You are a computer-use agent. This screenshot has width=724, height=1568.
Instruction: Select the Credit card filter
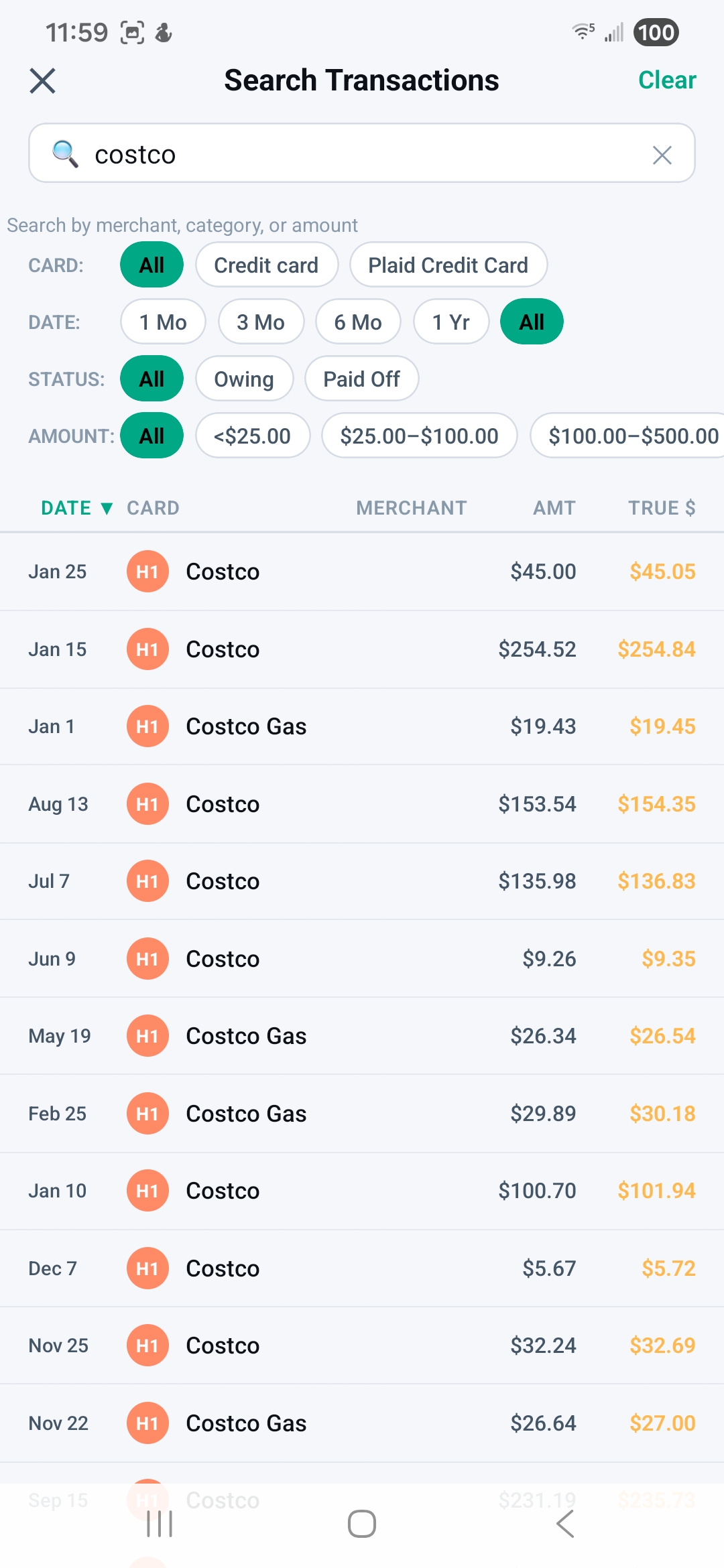(x=266, y=265)
